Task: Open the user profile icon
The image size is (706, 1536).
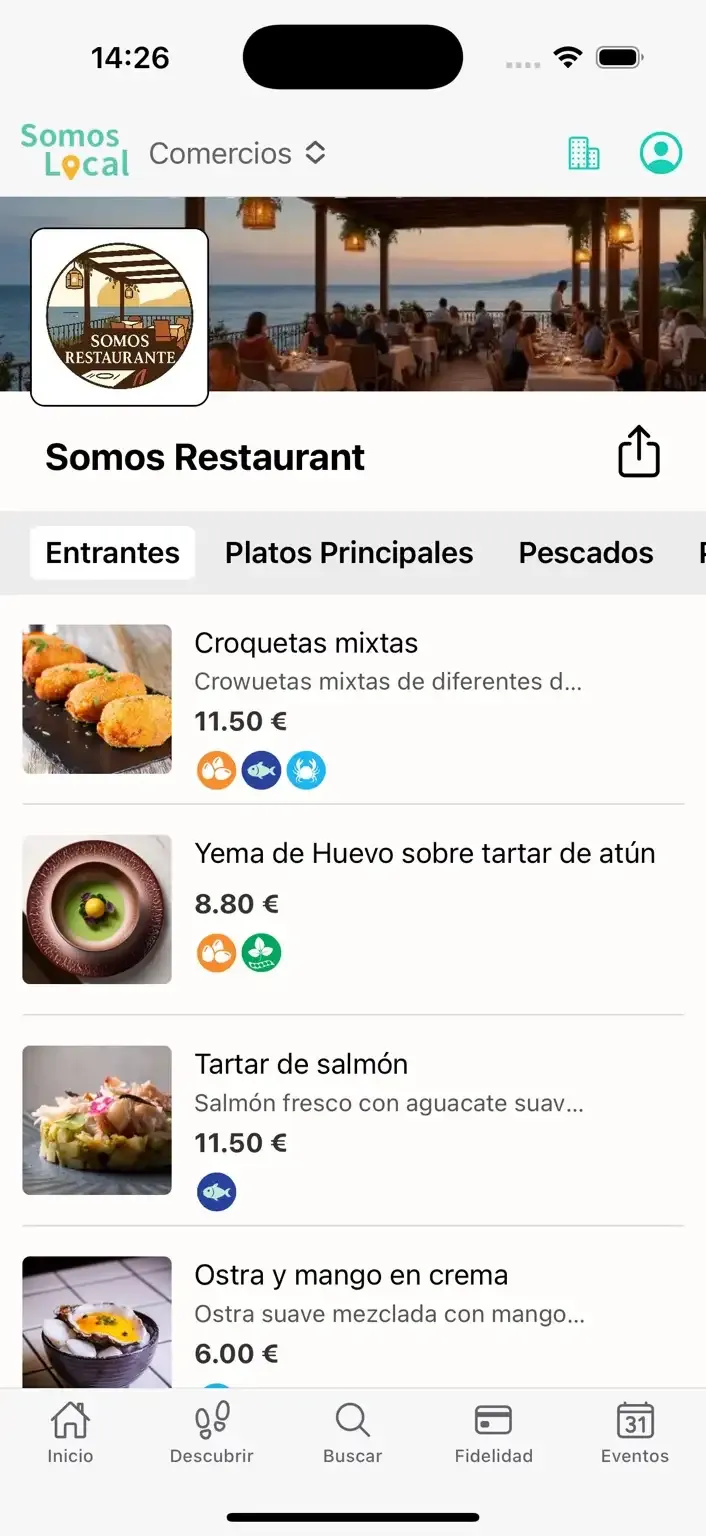Action: 661,153
